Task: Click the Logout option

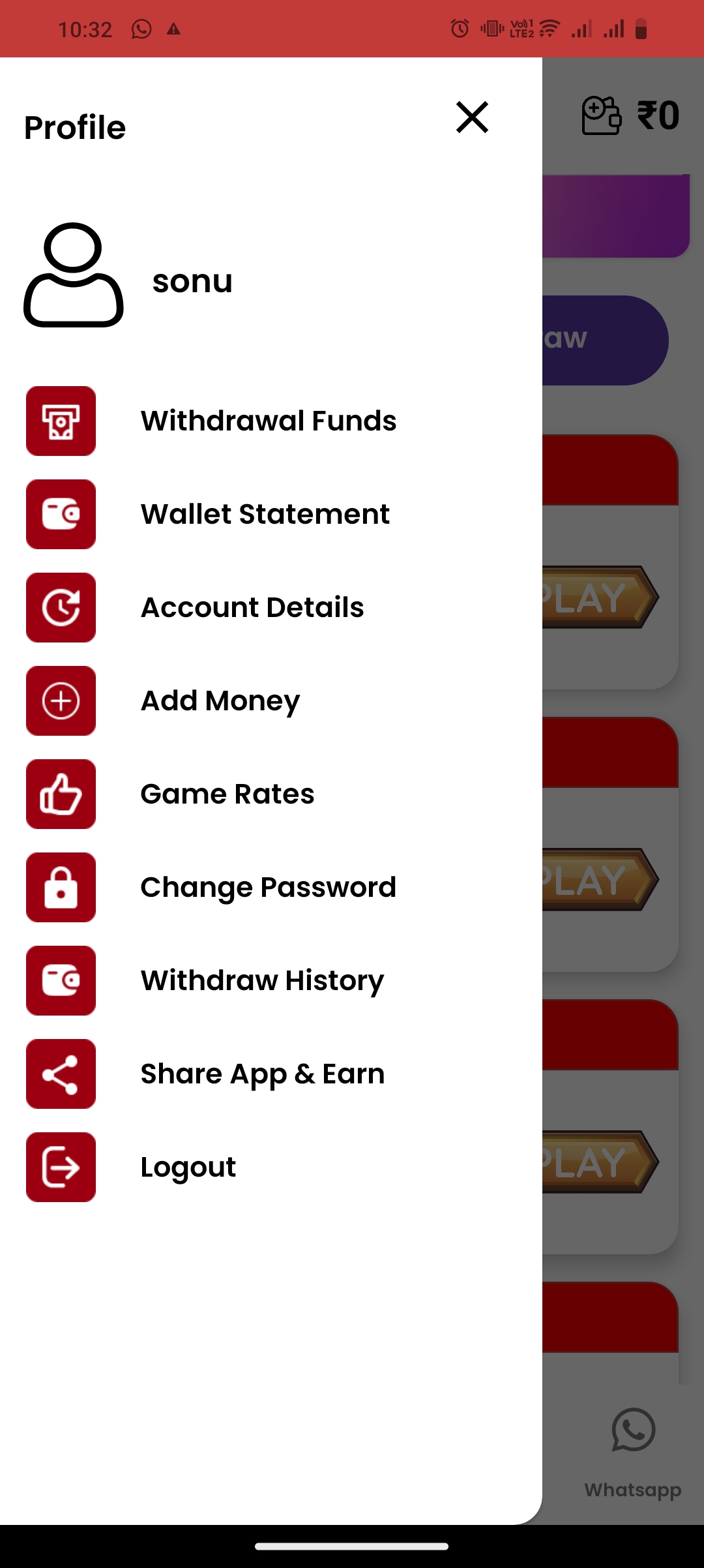Action: 188,1168
